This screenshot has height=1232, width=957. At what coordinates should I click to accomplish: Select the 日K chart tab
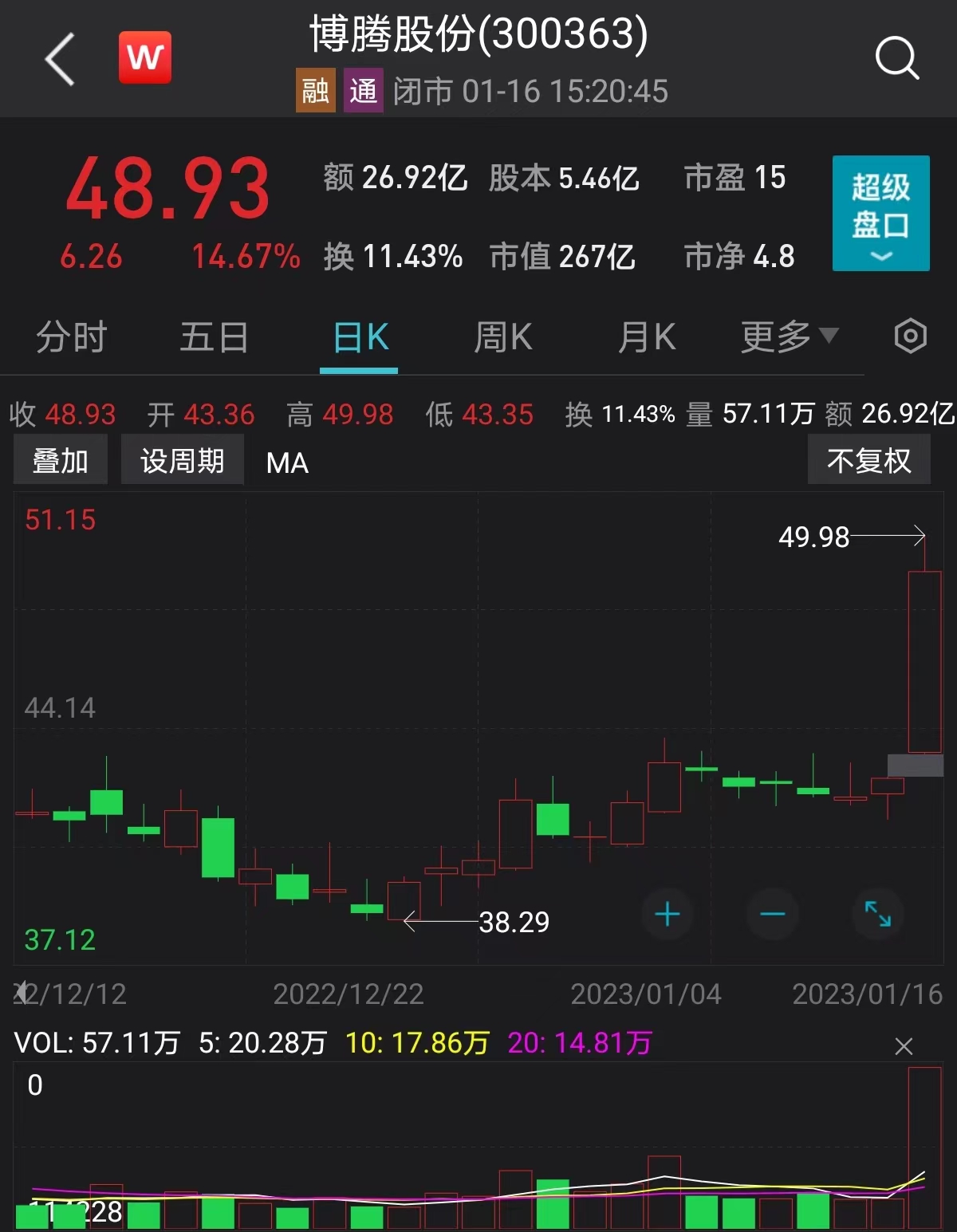pyautogui.click(x=360, y=337)
